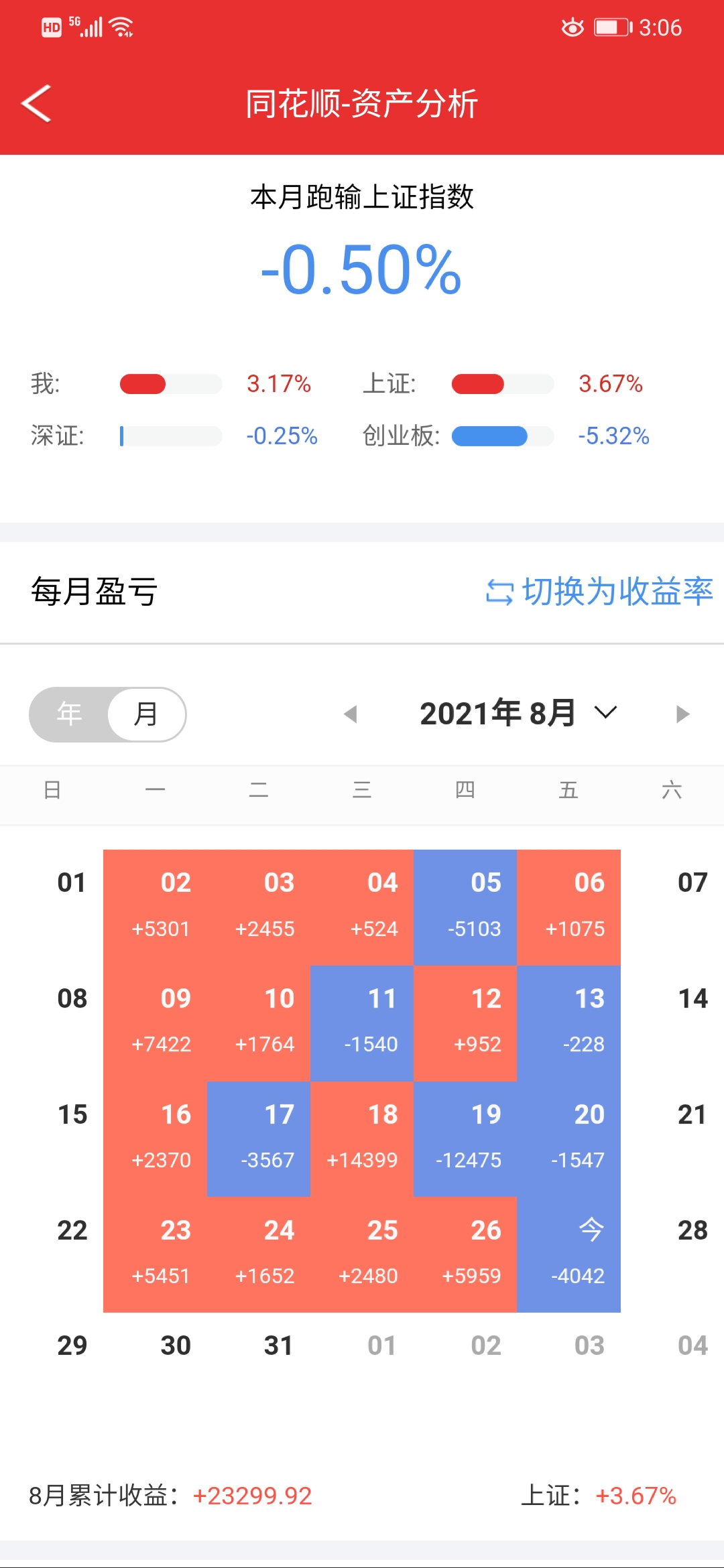This screenshot has height=1568, width=724.
Task: Go to the next month
Action: 682,714
